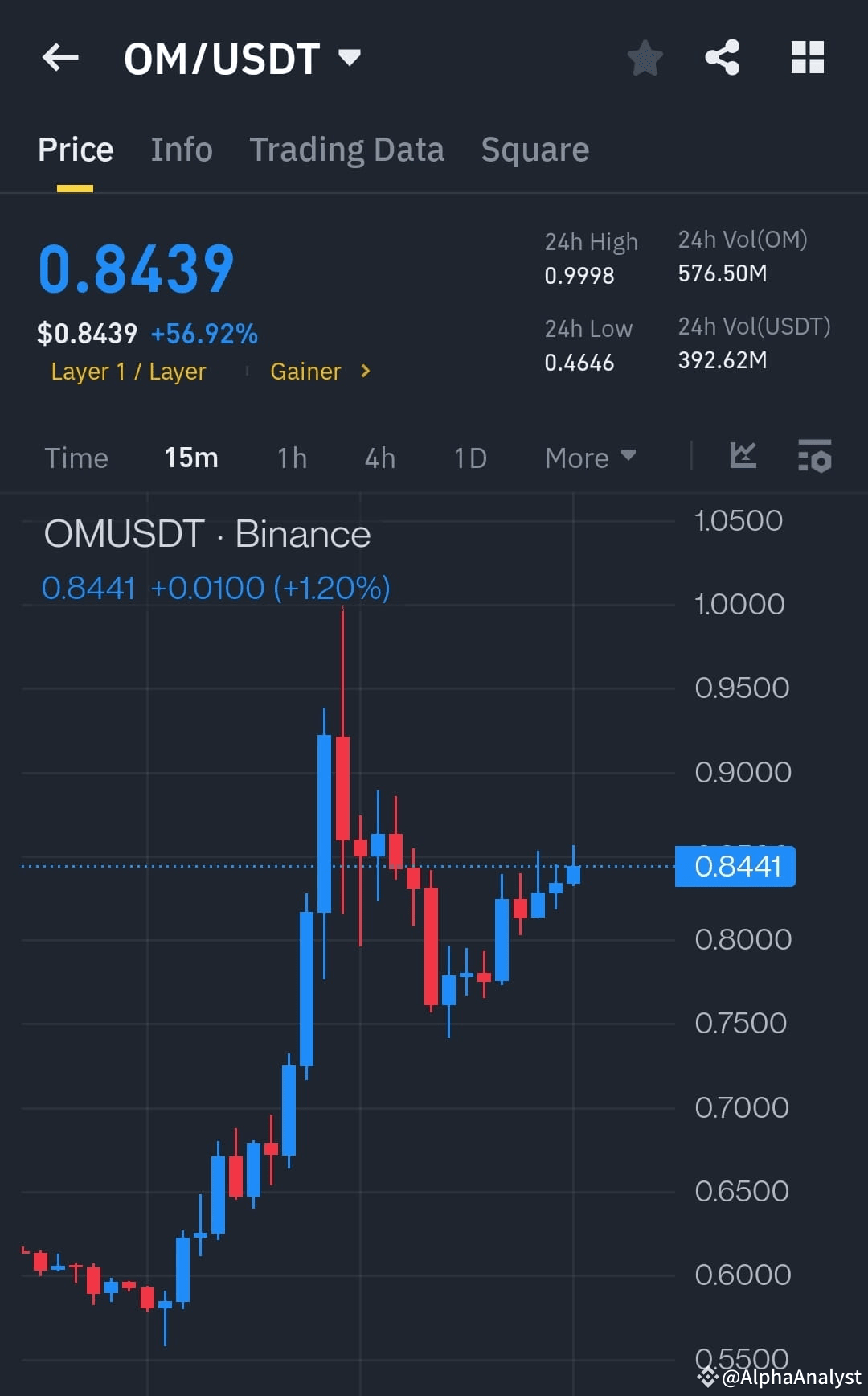Select the chart style icon beside timeframes

(x=742, y=456)
